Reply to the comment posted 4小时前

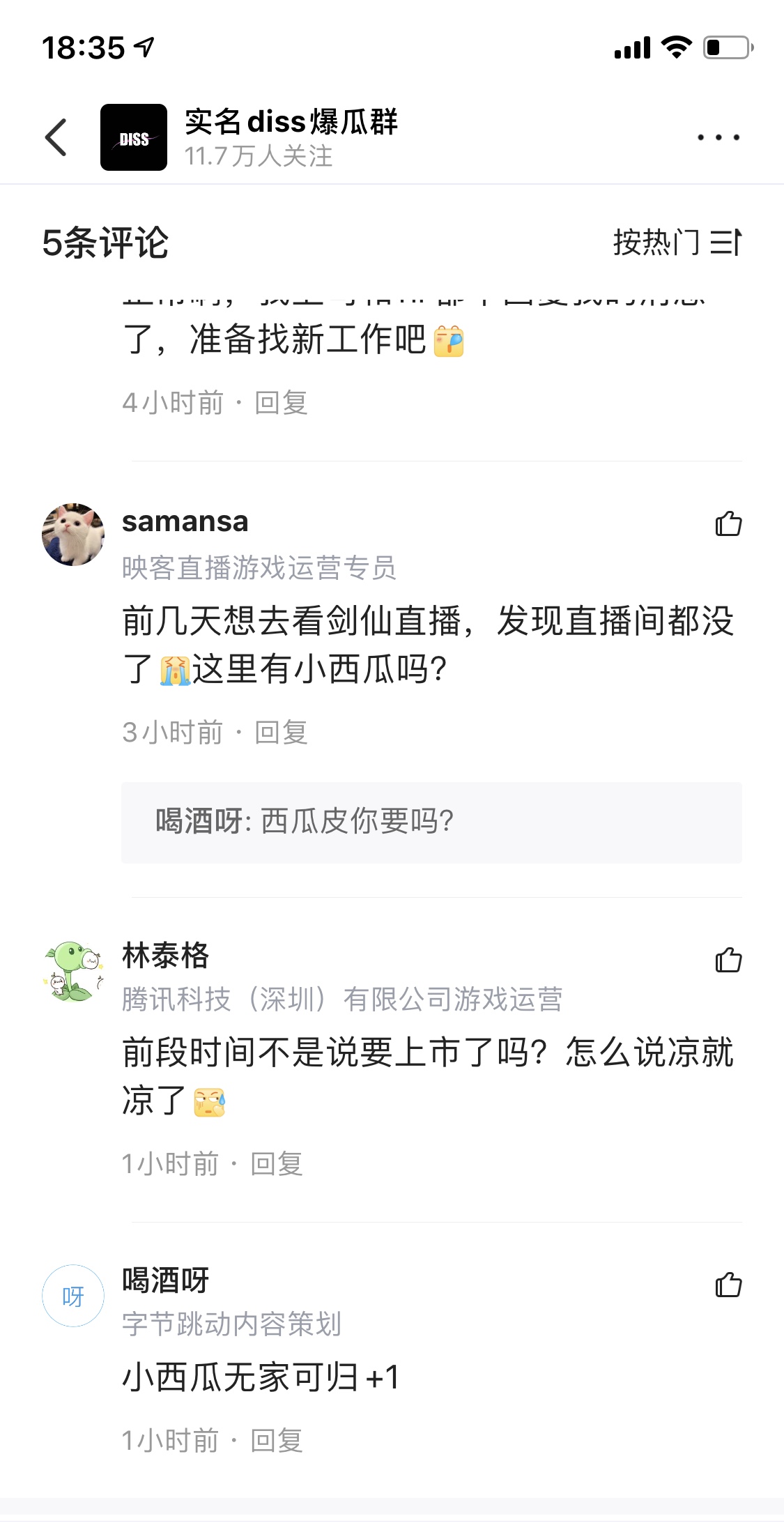(x=281, y=403)
